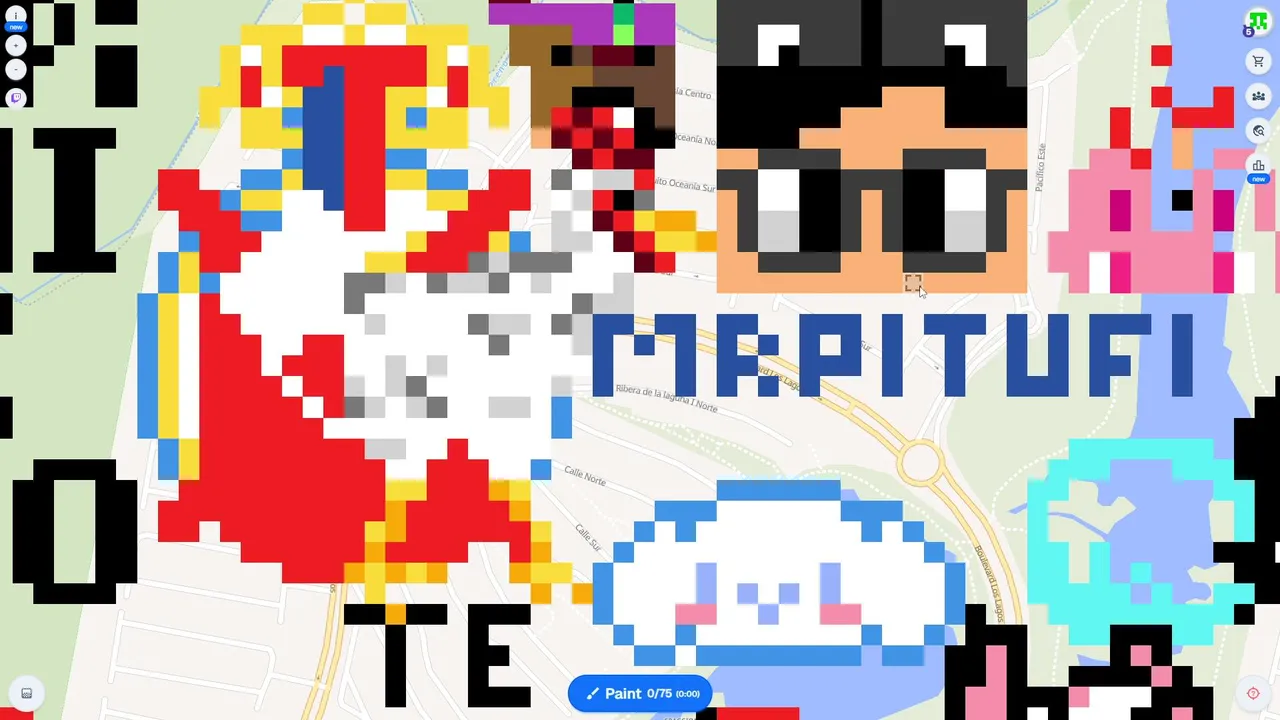Zoom out of the map
1280x720 pixels.
coord(16,70)
